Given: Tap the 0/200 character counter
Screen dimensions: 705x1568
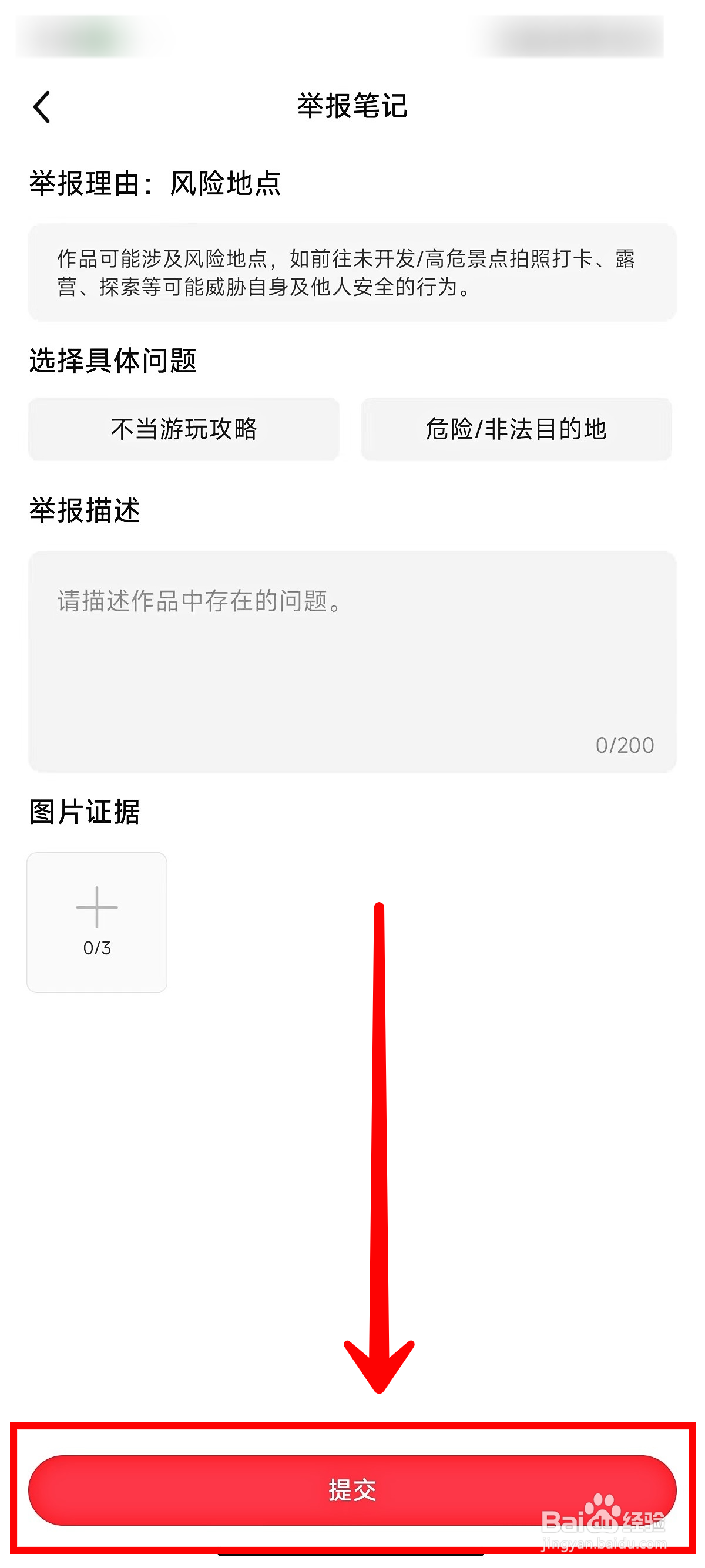Looking at the screenshot, I should [624, 743].
